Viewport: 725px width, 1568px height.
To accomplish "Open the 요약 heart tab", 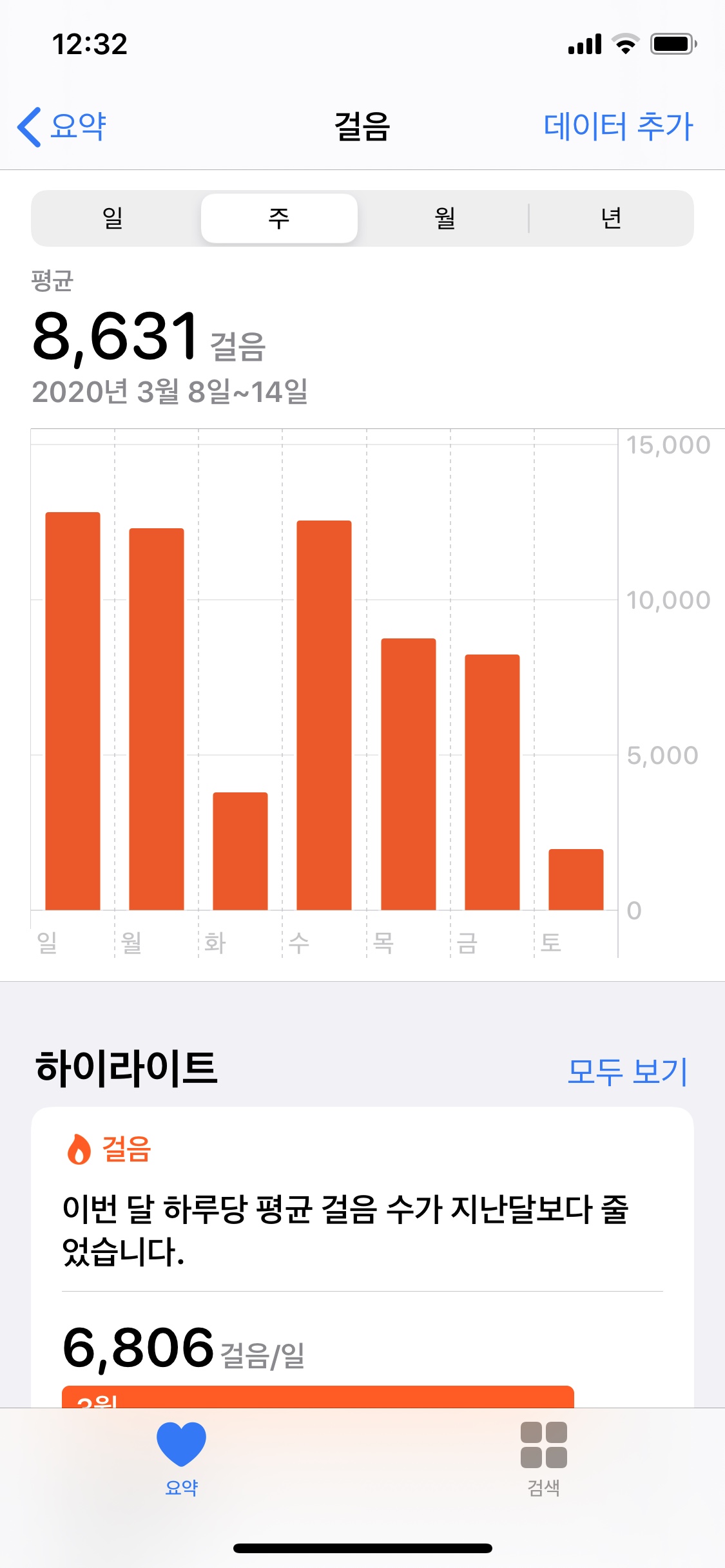I will point(181,1458).
